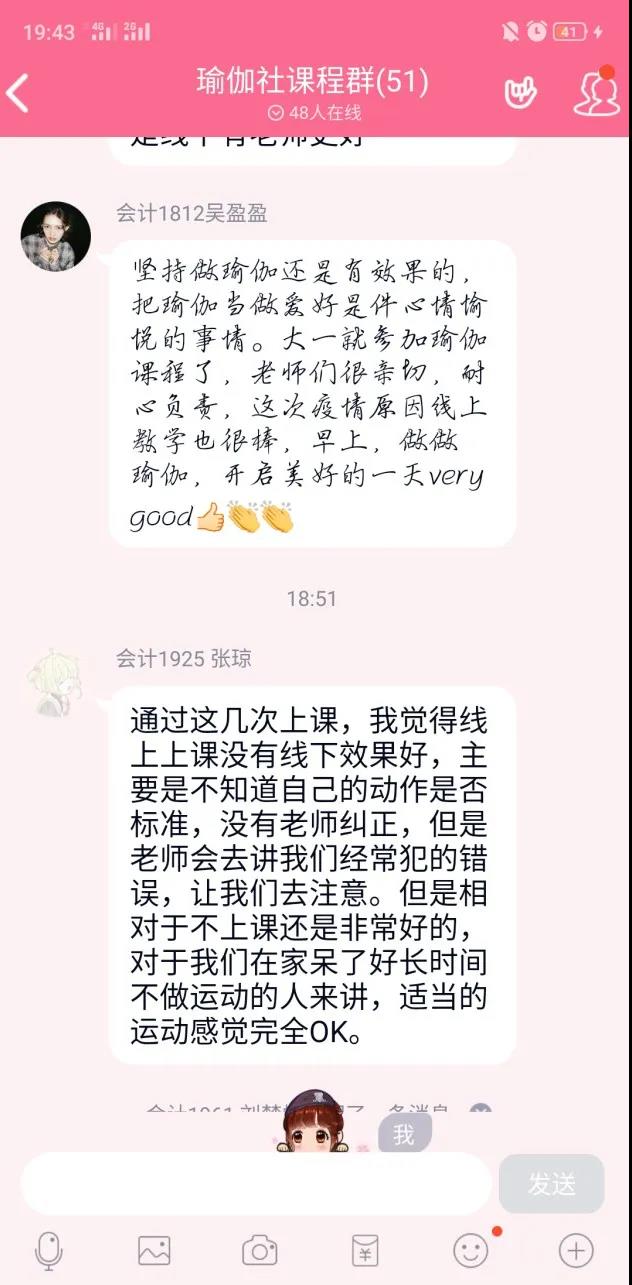This screenshot has width=632, height=1285.
Task: Open the red packet icon
Action: pos(365,1250)
